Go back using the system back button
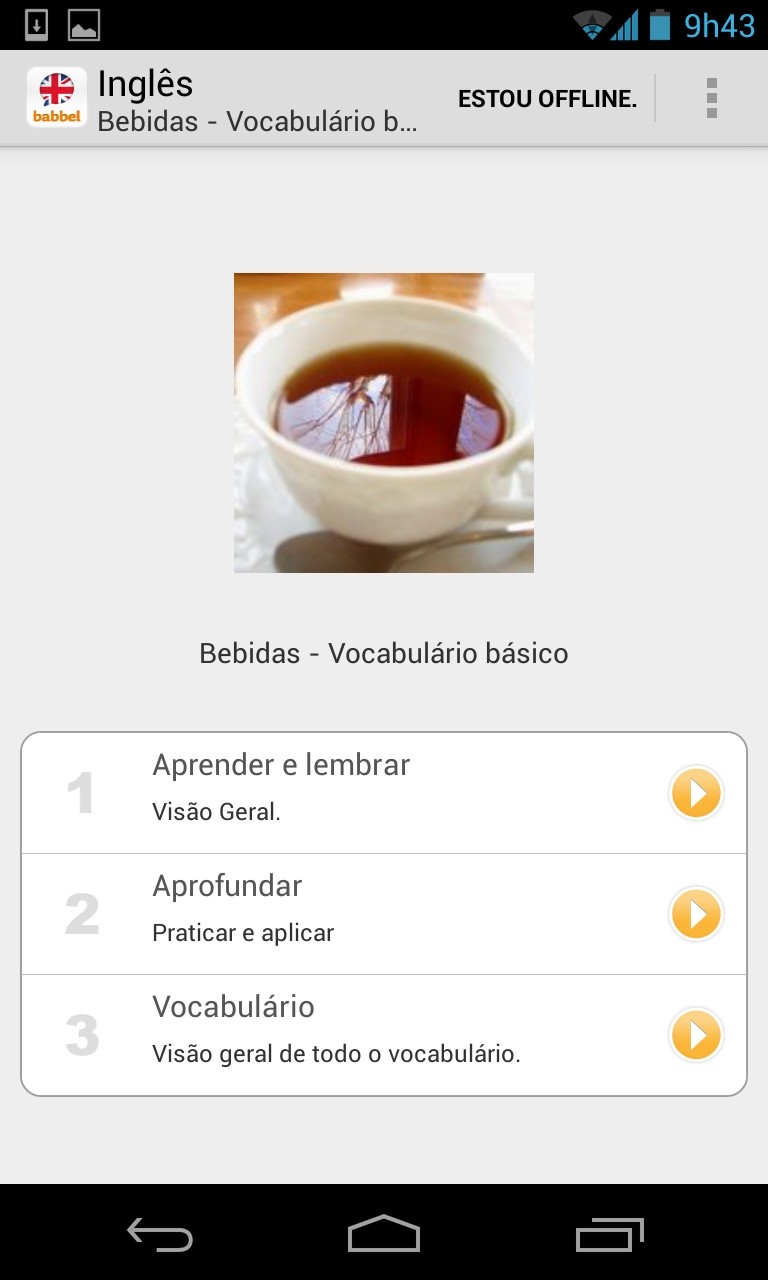768x1280 pixels. [x=160, y=1235]
